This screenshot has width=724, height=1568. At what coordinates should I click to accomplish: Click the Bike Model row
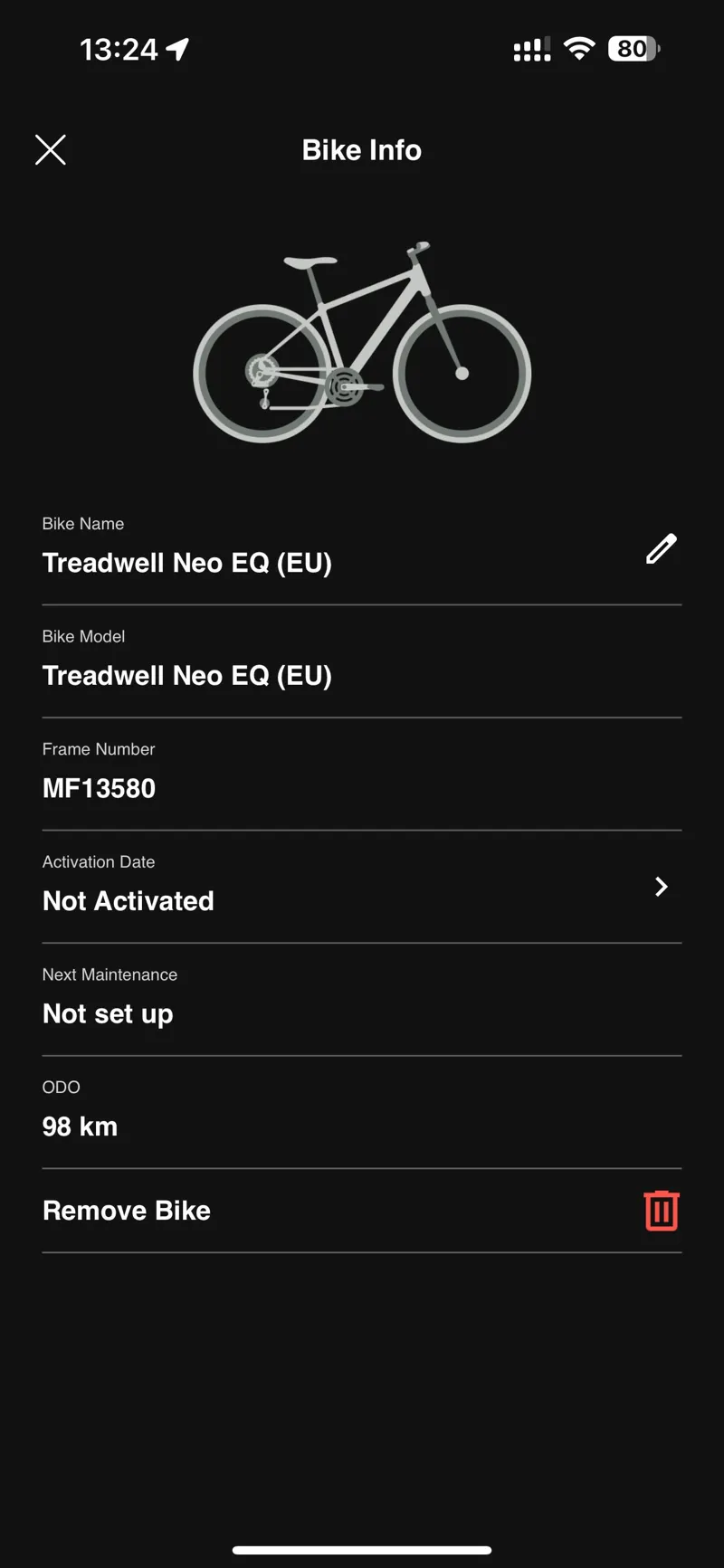[186, 675]
